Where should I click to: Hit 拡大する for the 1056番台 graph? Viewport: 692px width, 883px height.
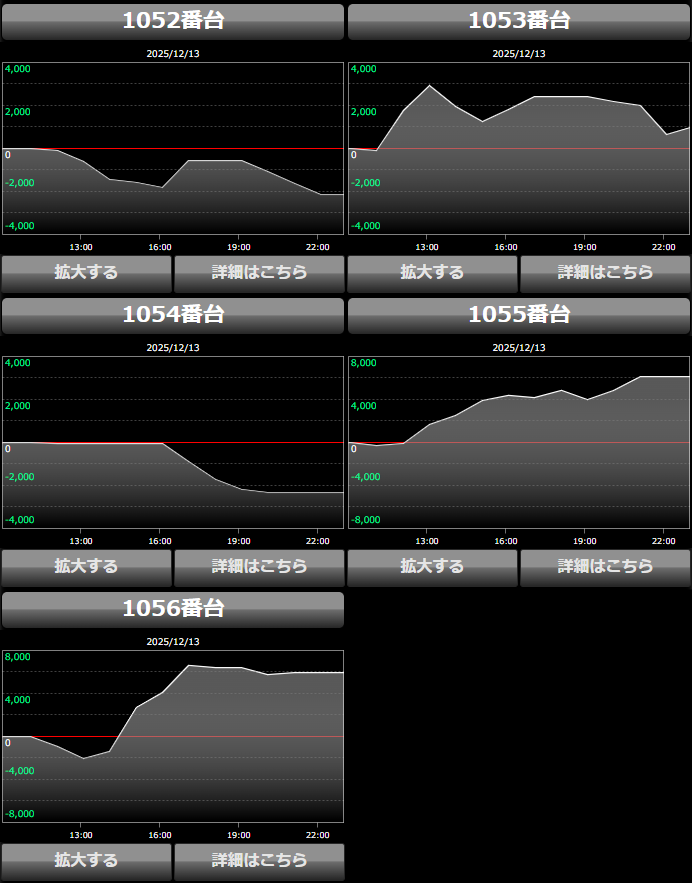pyautogui.click(x=86, y=860)
